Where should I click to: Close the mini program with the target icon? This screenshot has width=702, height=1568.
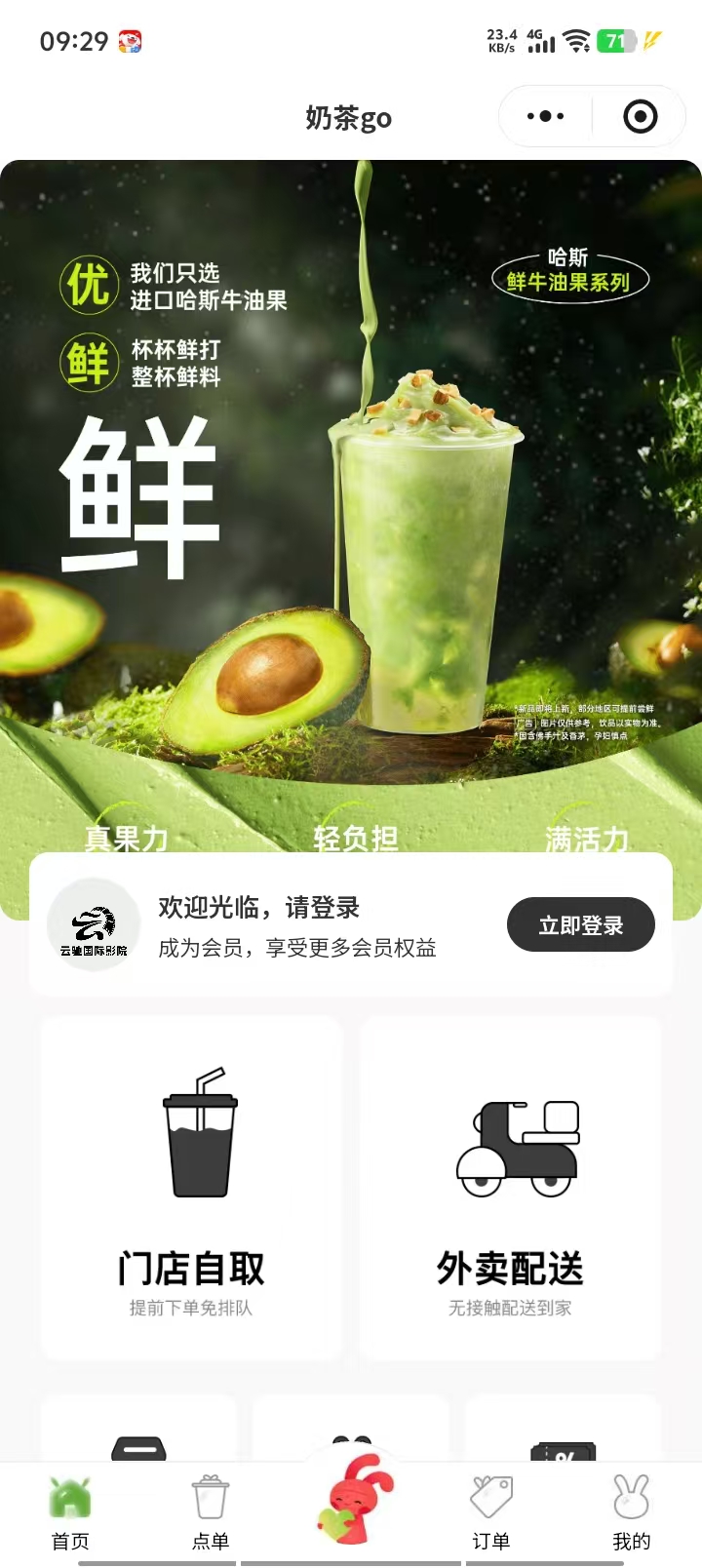(x=640, y=117)
